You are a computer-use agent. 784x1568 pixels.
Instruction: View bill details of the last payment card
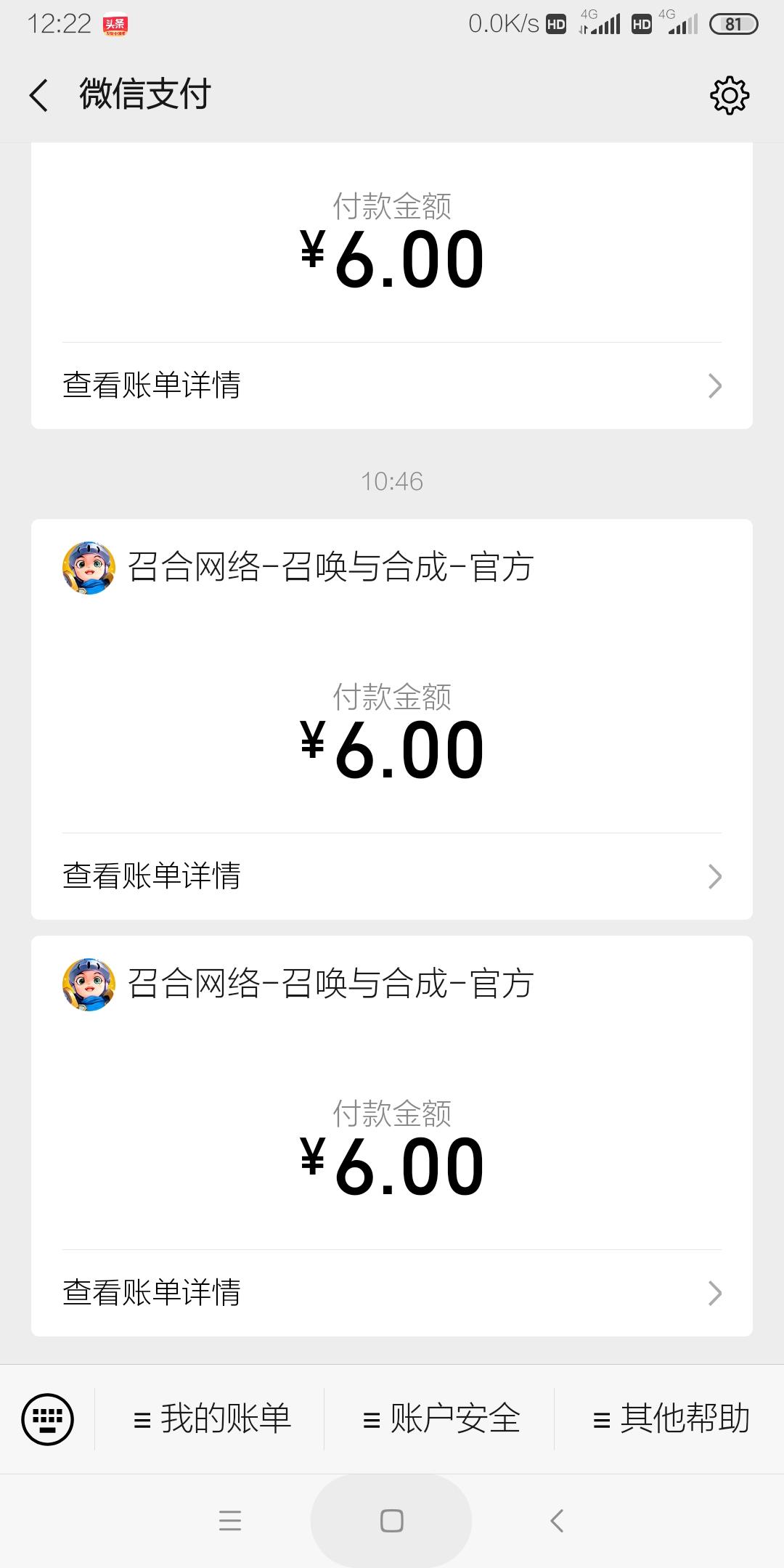click(x=392, y=1293)
